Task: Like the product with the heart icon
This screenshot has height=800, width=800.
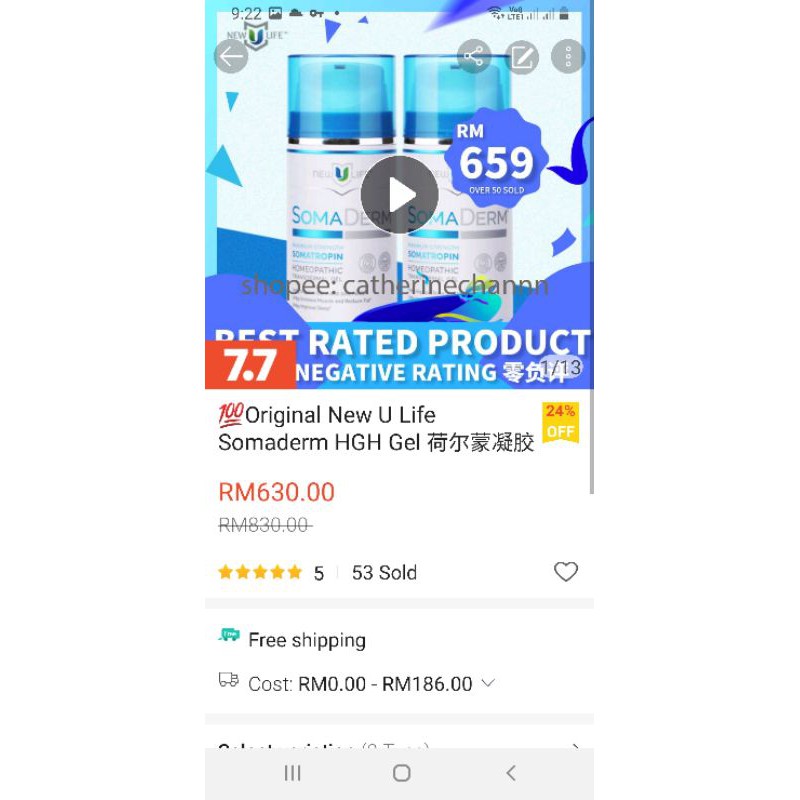Action: [566, 572]
